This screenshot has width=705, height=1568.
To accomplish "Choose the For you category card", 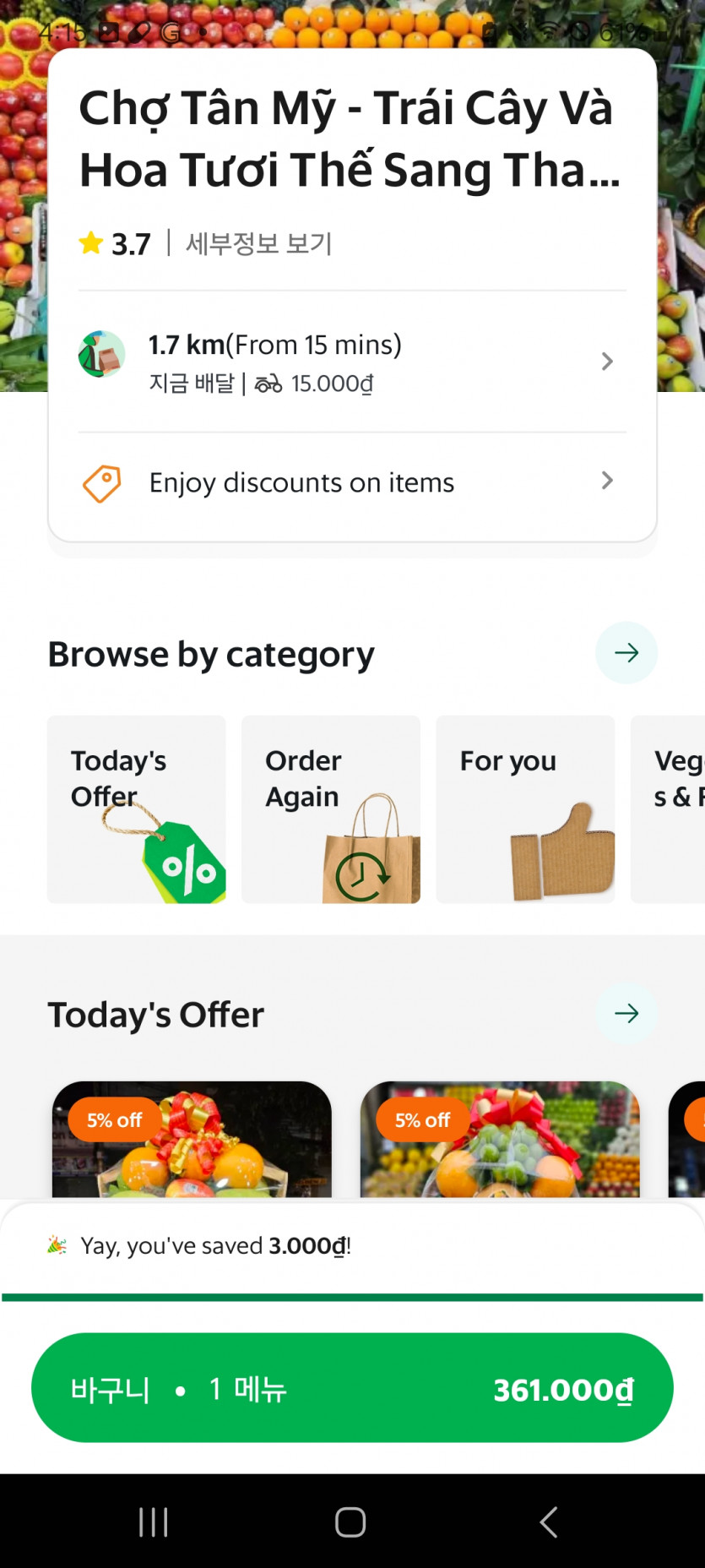I will click(525, 809).
